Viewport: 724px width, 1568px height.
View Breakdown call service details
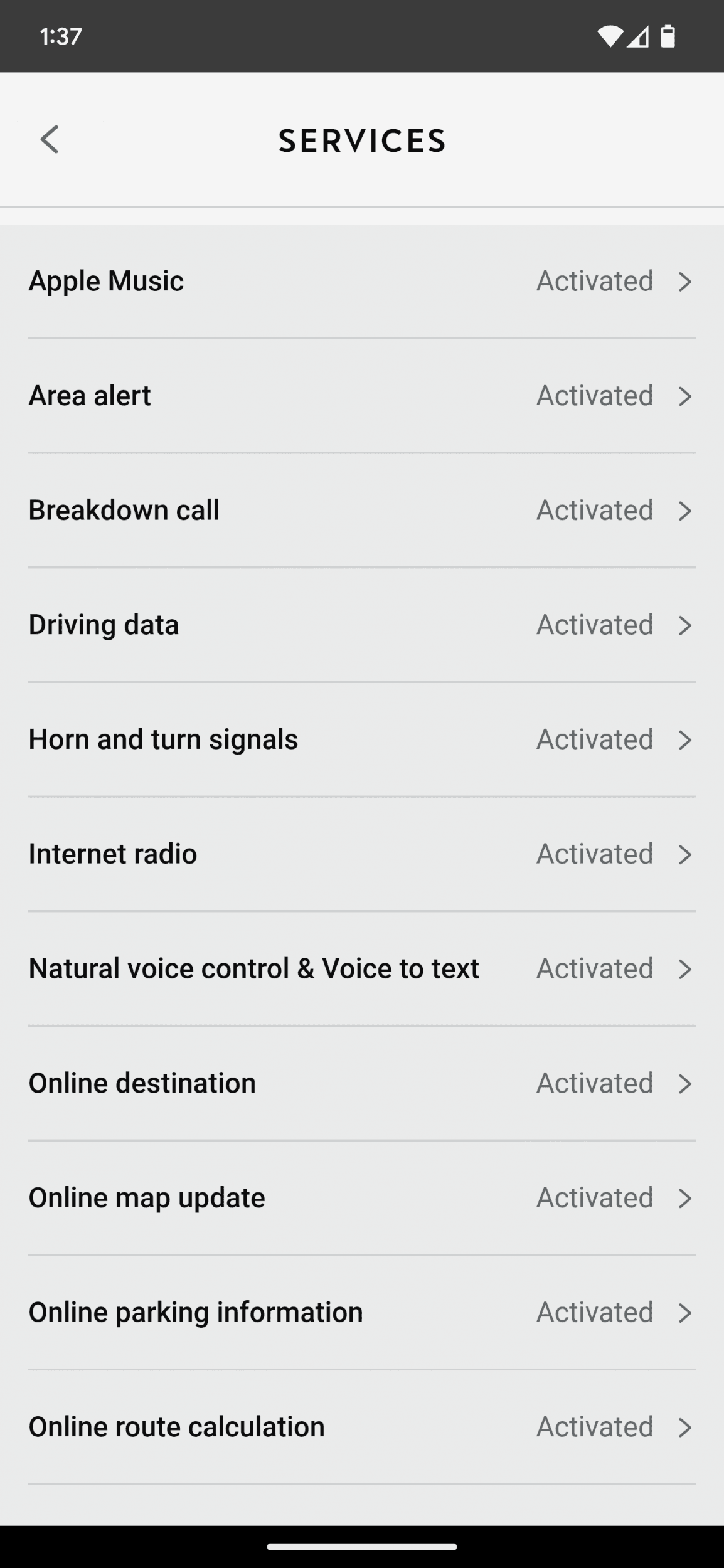tap(361, 511)
